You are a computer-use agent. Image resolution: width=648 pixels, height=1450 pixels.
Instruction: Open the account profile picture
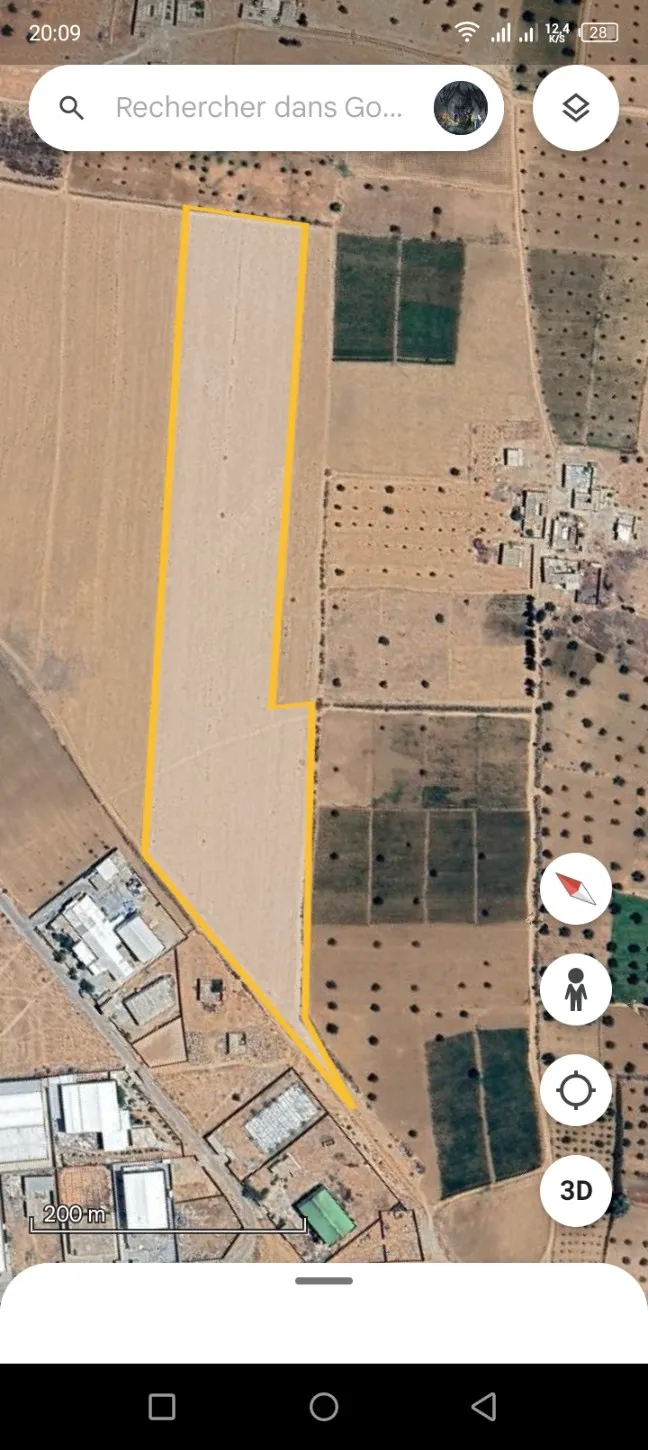click(x=460, y=108)
